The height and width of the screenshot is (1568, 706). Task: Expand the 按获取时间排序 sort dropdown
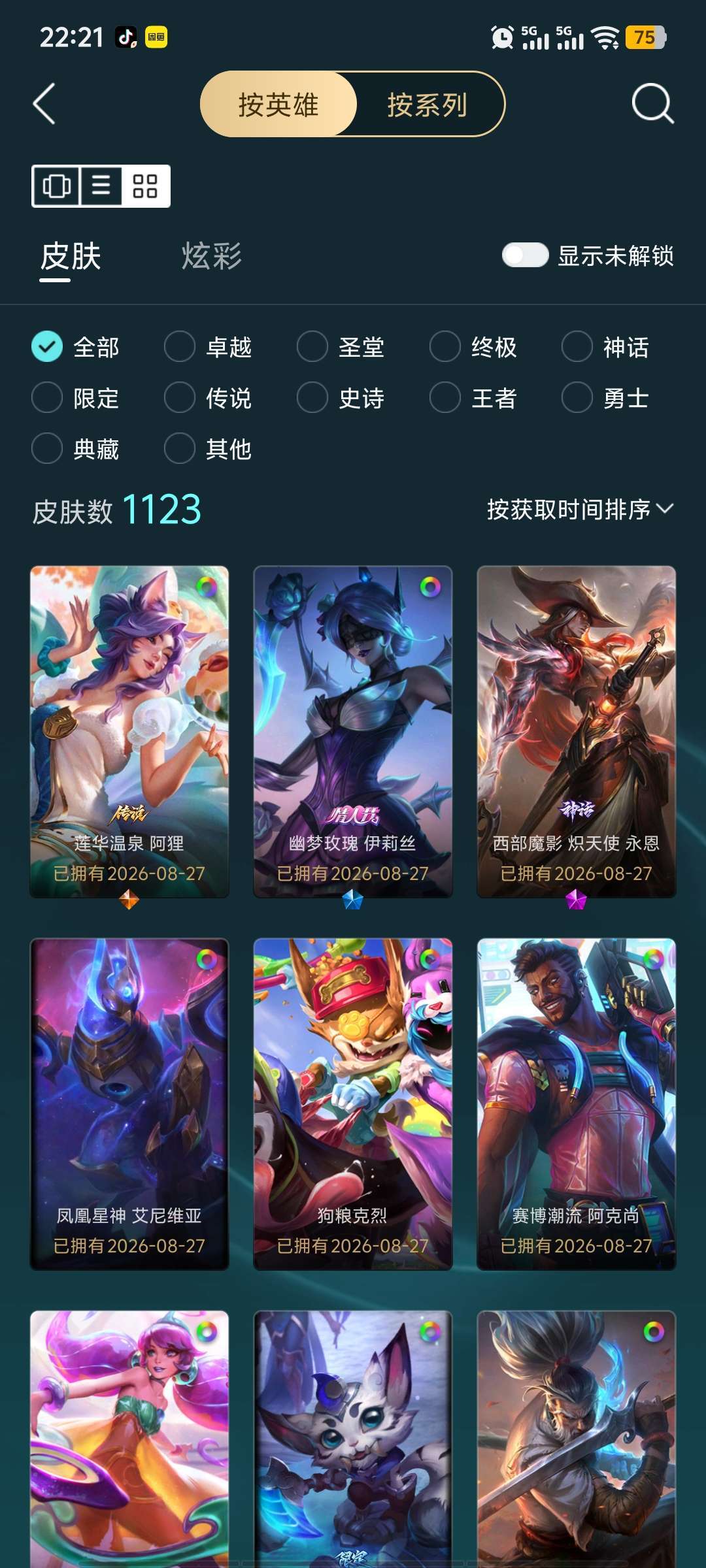click(580, 509)
